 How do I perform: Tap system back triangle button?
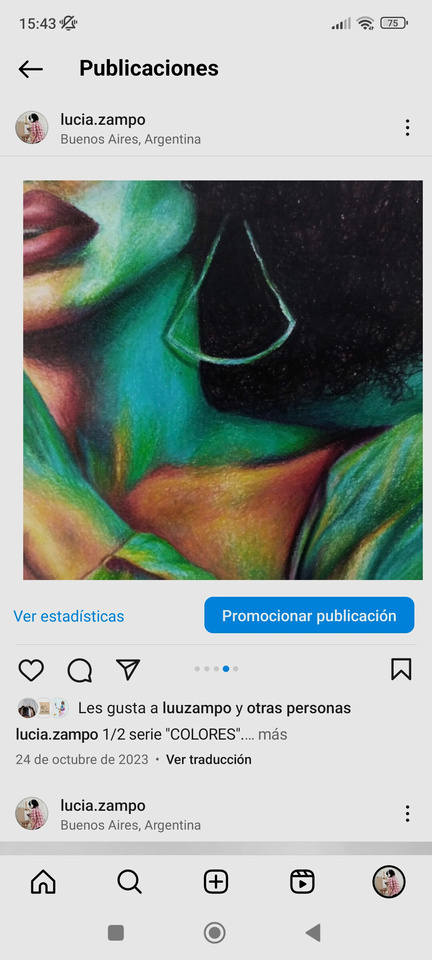coord(313,932)
